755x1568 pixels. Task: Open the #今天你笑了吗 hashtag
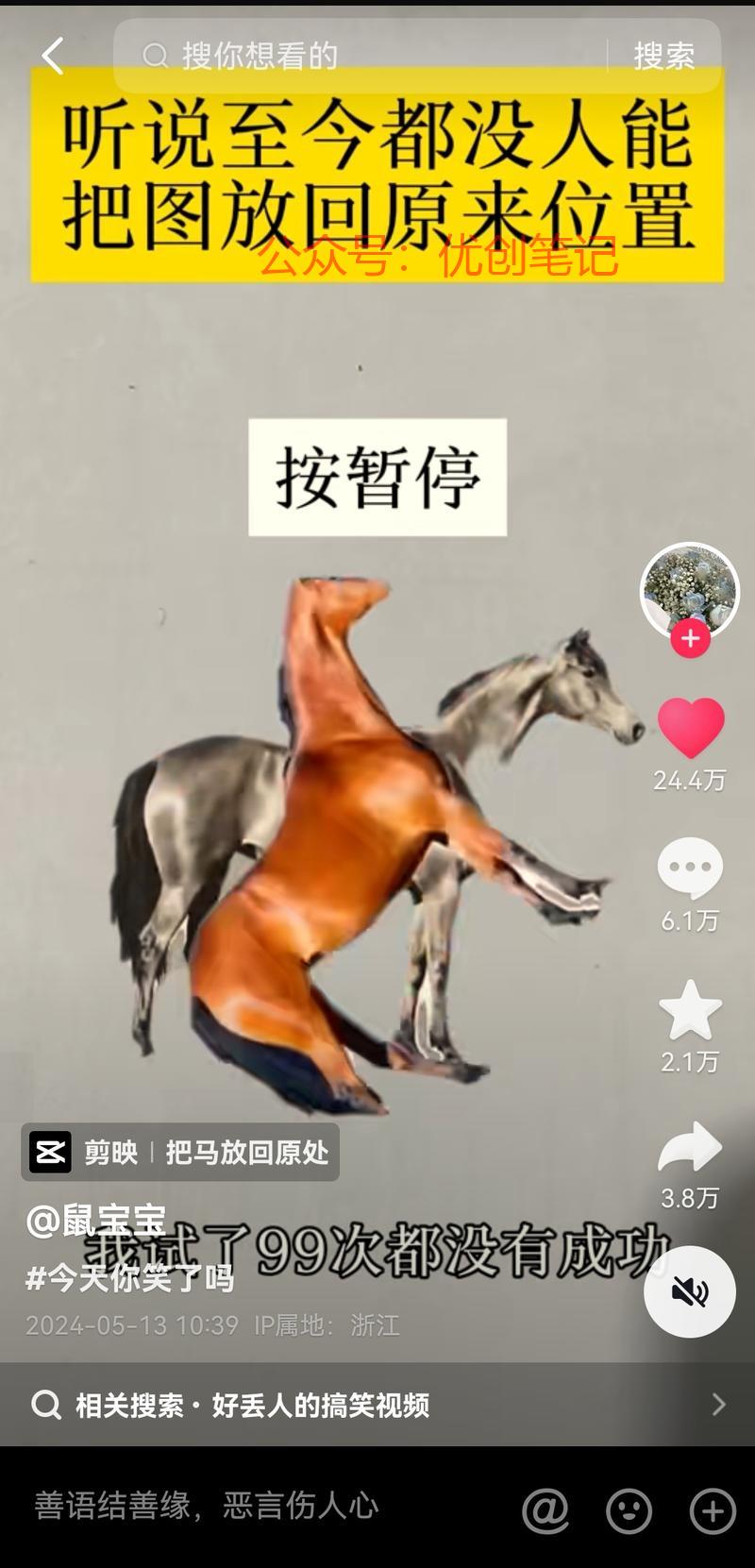(129, 1278)
